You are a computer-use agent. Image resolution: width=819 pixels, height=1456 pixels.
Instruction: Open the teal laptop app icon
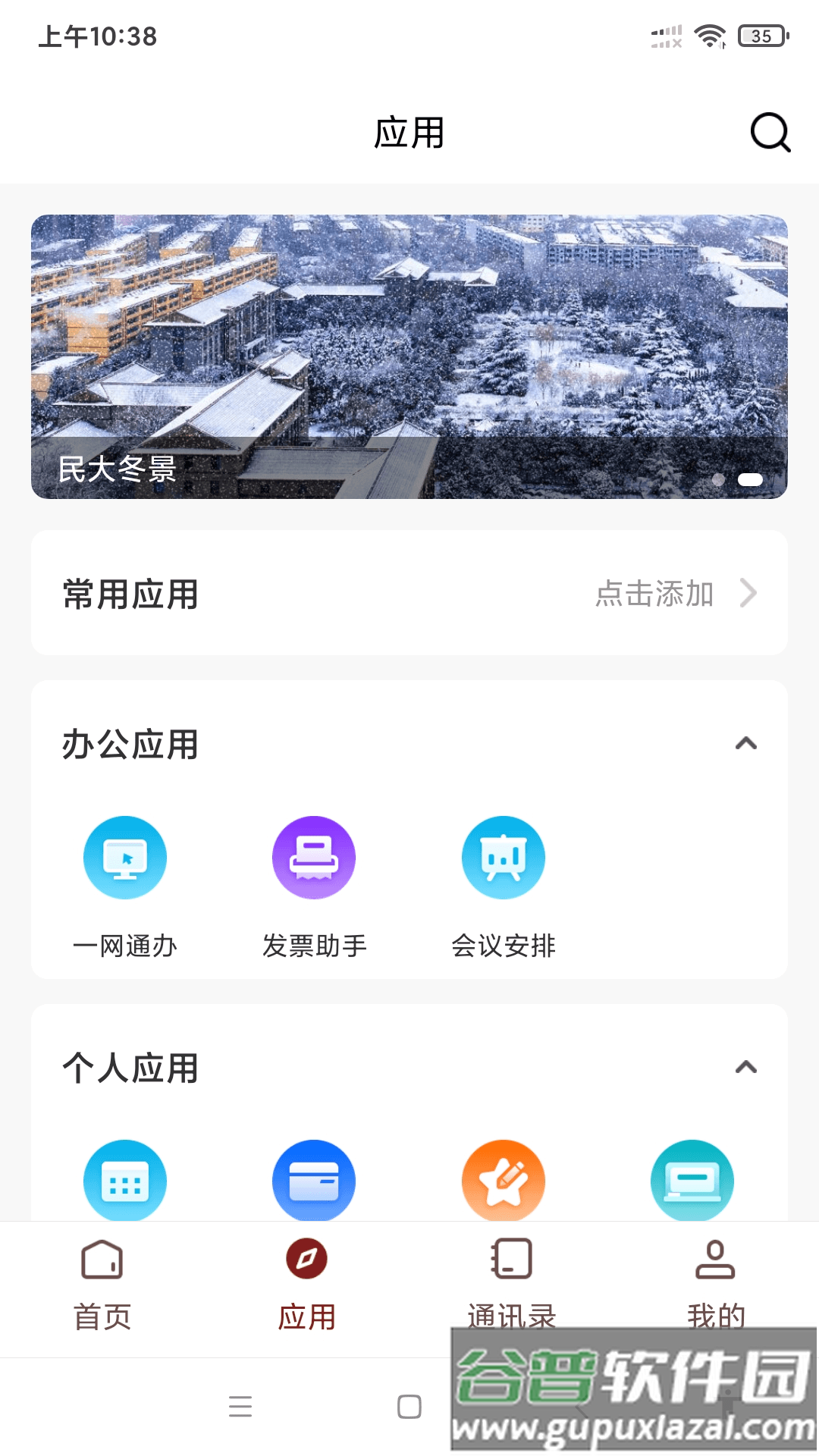click(x=692, y=1181)
